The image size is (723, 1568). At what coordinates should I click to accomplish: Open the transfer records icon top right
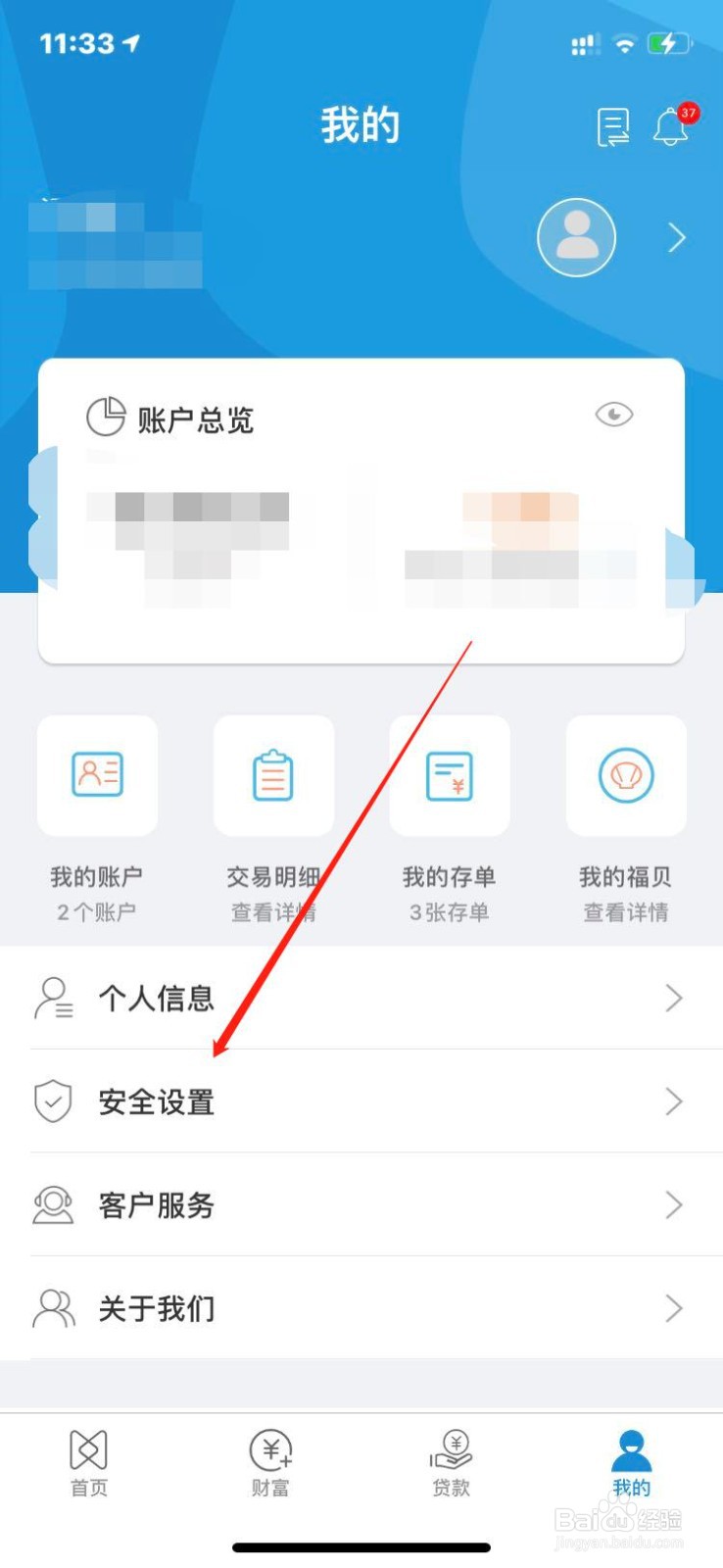point(611,125)
